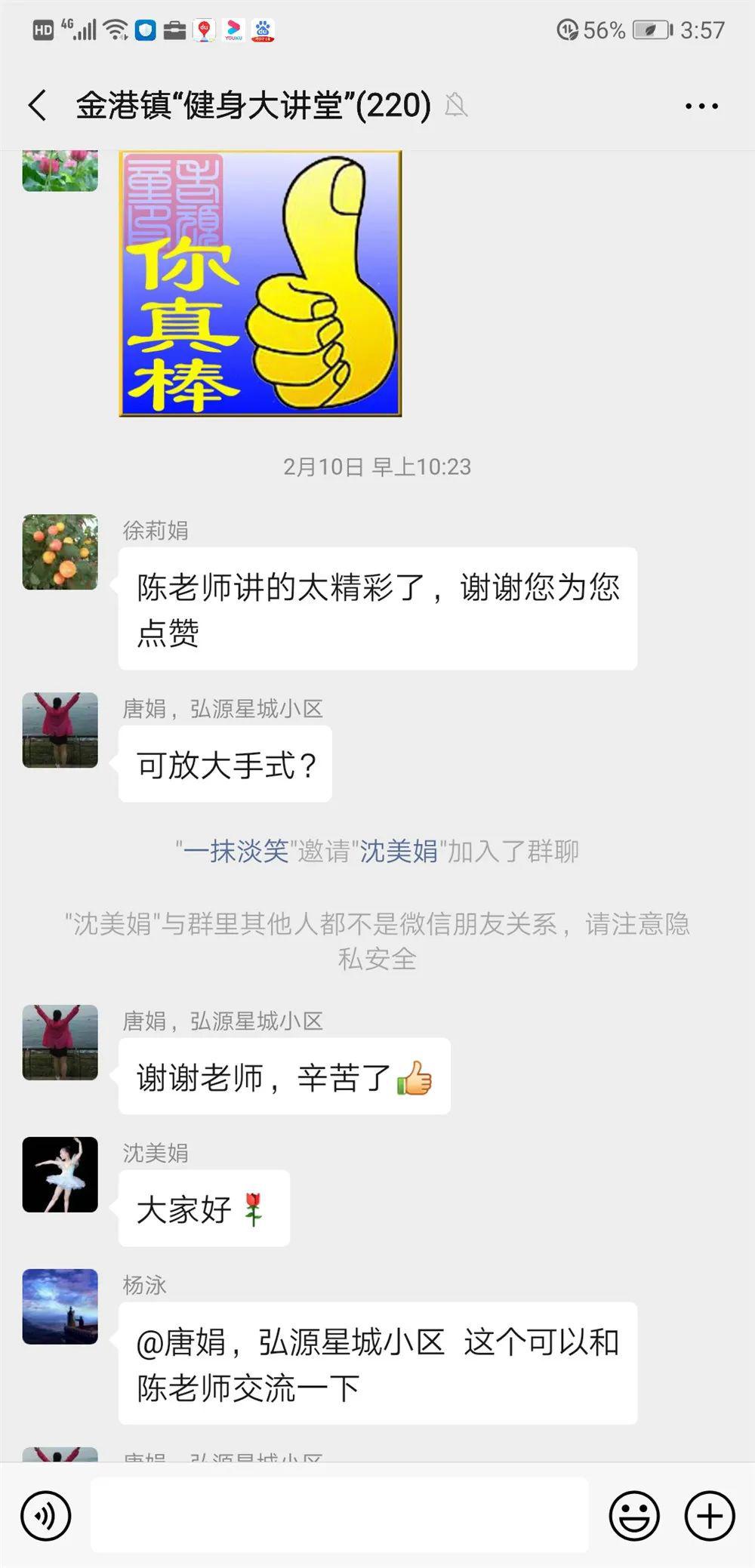Screen dimensions: 755x1568
Task: Open the plus attachments menu
Action: pyautogui.click(x=709, y=1515)
